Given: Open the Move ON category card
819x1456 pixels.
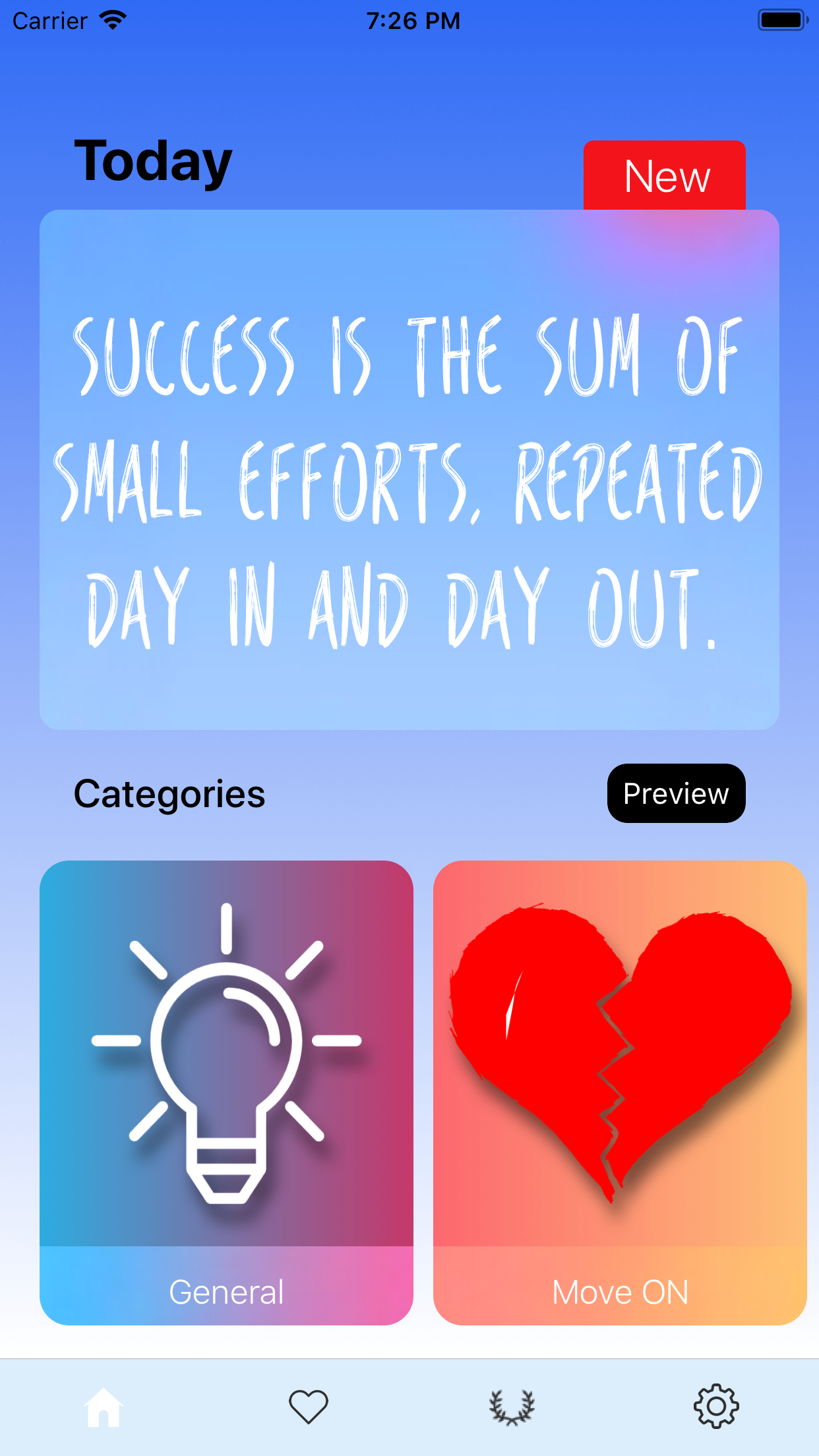Looking at the screenshot, I should (620, 1093).
